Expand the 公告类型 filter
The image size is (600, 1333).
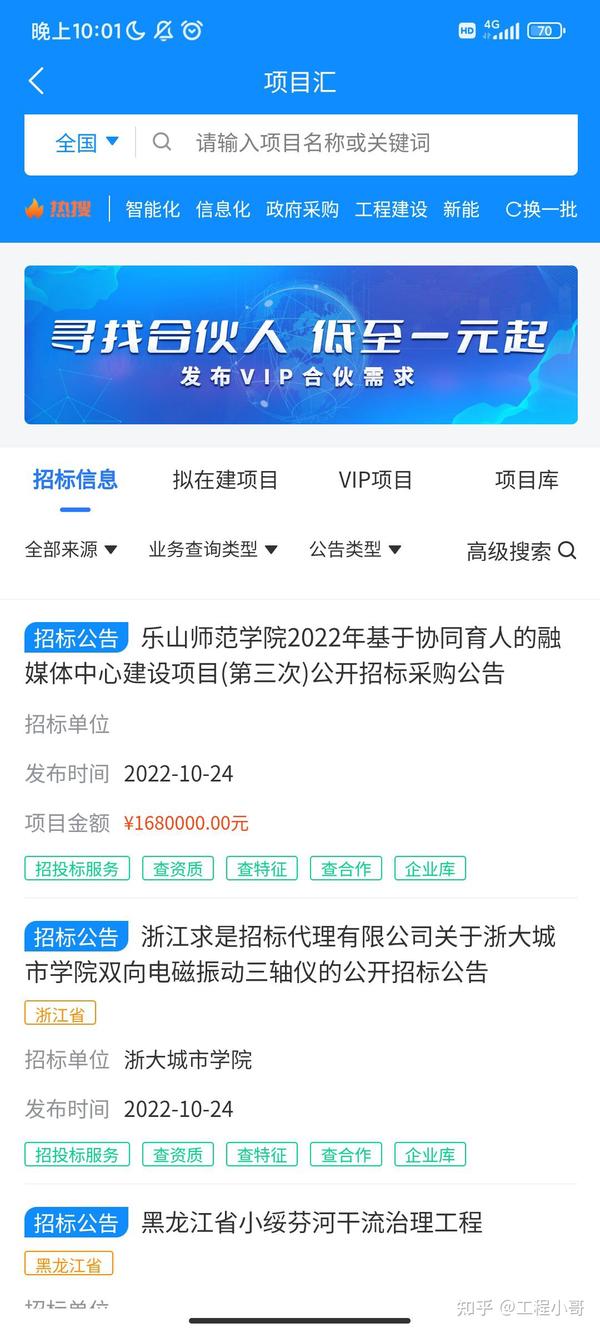pyautogui.click(x=355, y=549)
